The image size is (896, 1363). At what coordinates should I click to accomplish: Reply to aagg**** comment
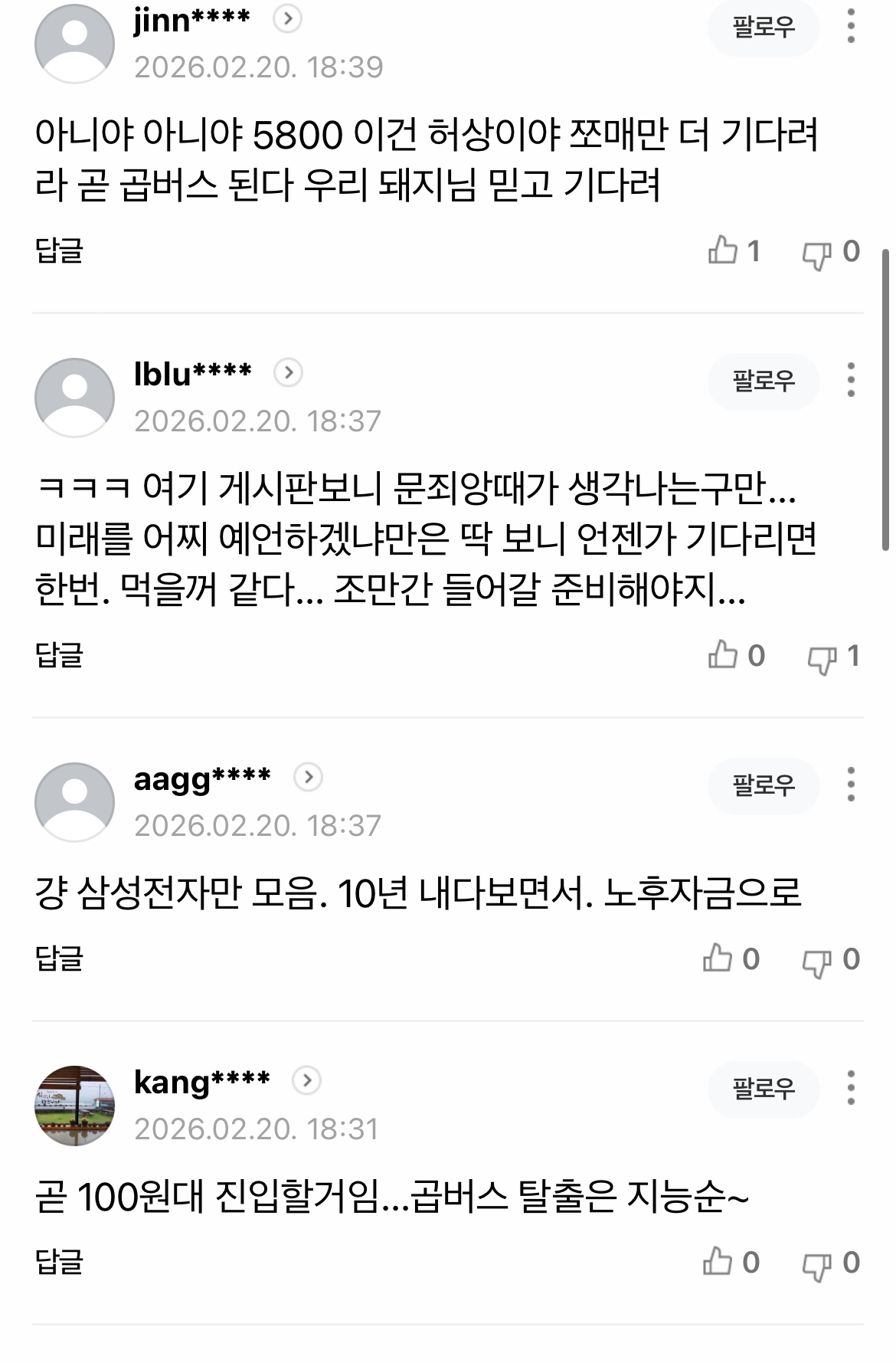59,958
